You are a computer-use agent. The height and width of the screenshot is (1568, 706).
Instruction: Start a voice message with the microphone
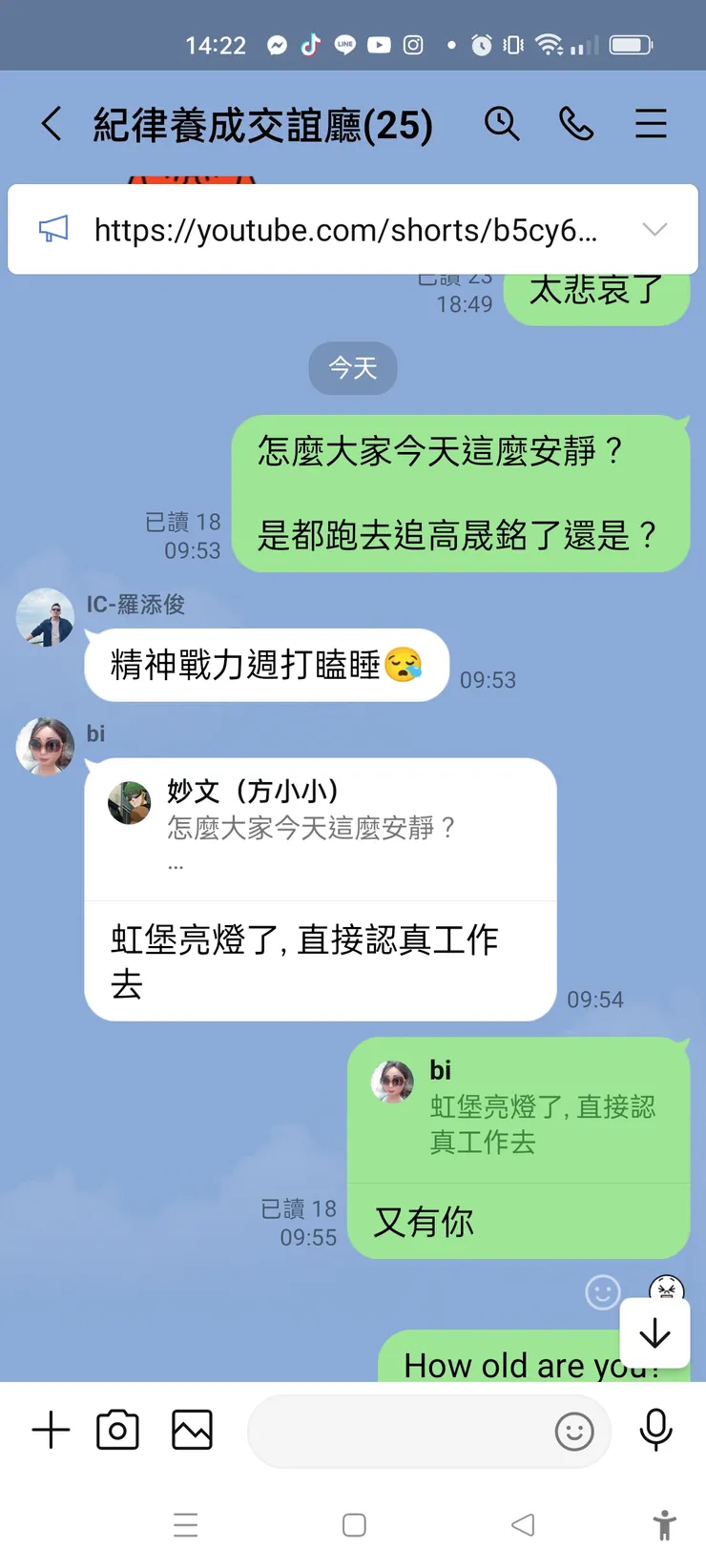pos(655,1429)
